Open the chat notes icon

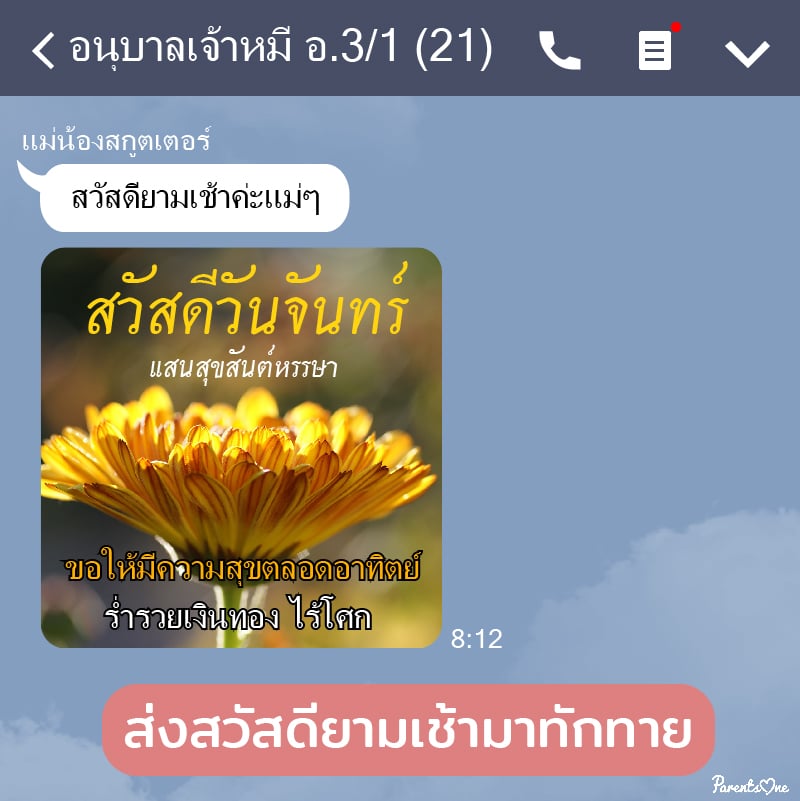coord(655,50)
